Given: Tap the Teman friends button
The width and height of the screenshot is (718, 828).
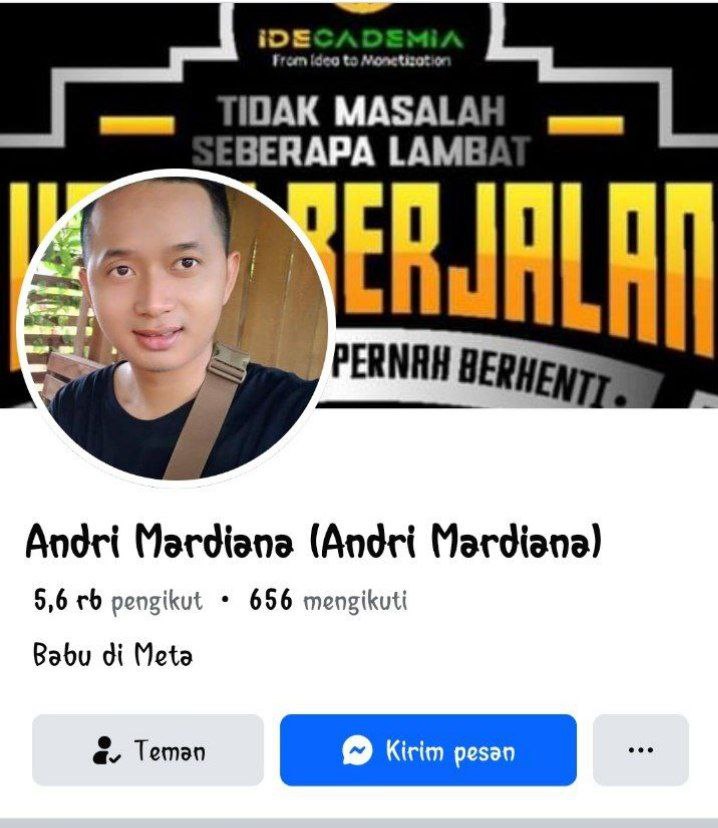Looking at the screenshot, I should pyautogui.click(x=148, y=750).
